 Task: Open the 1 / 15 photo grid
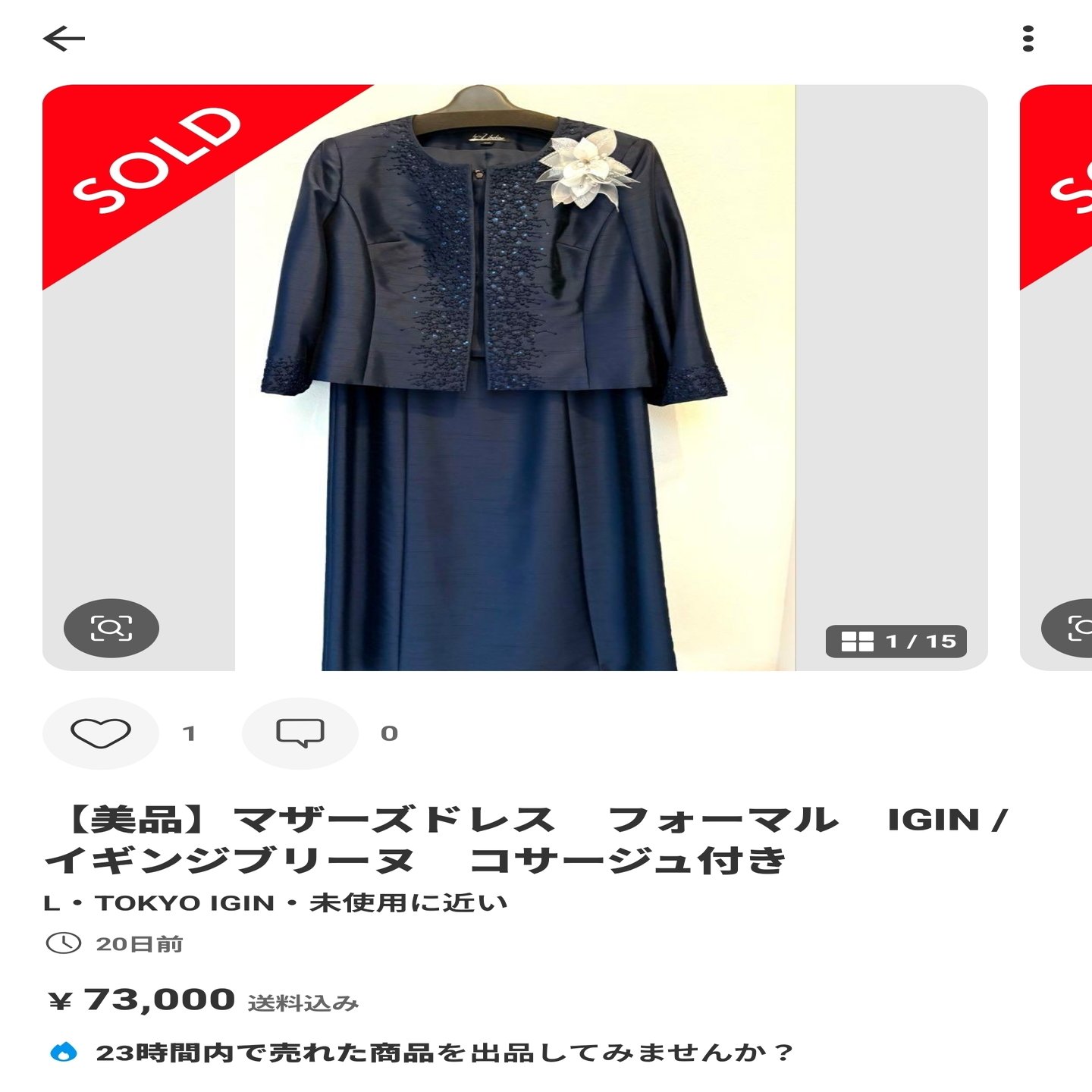click(x=896, y=642)
